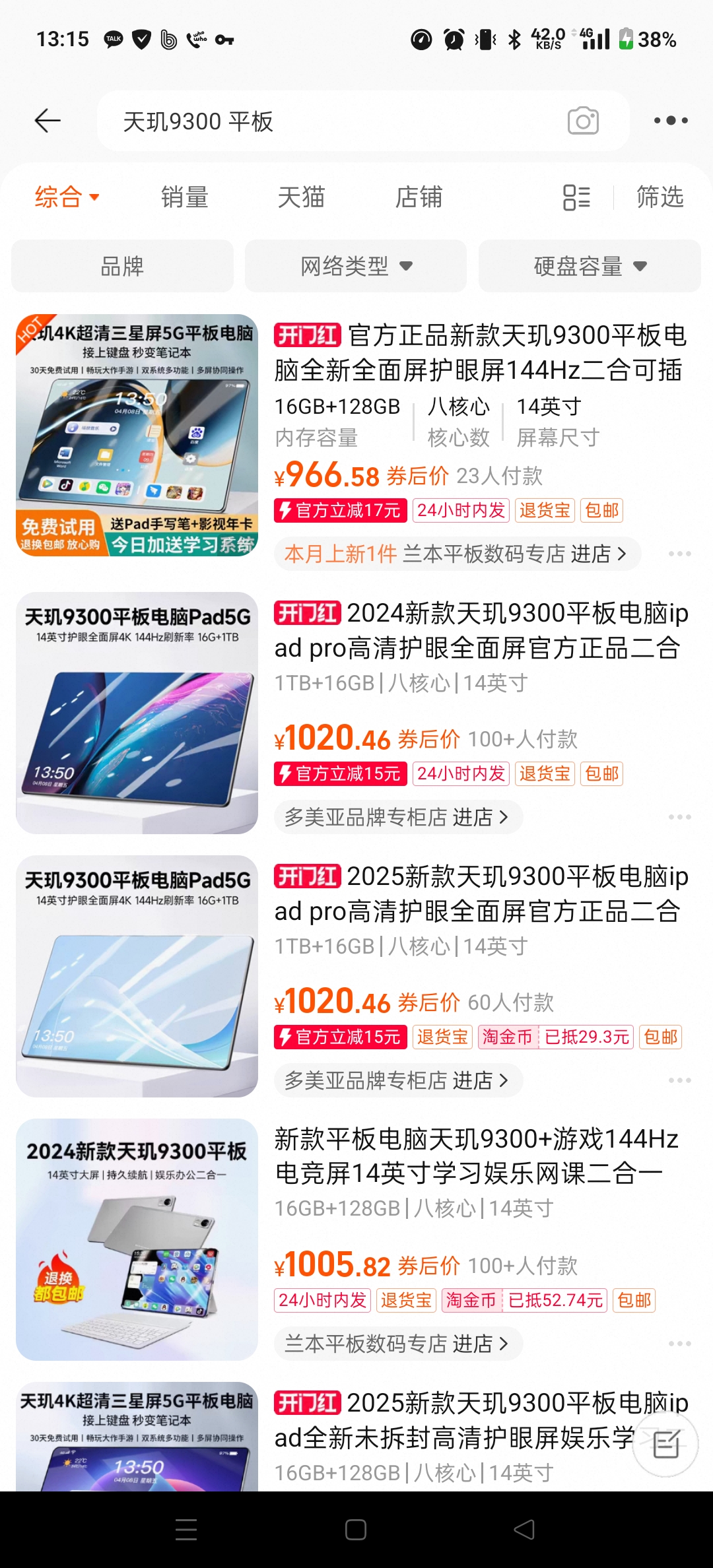Switch to the 店铺 tab
The height and width of the screenshot is (1568, 713).
tap(419, 197)
